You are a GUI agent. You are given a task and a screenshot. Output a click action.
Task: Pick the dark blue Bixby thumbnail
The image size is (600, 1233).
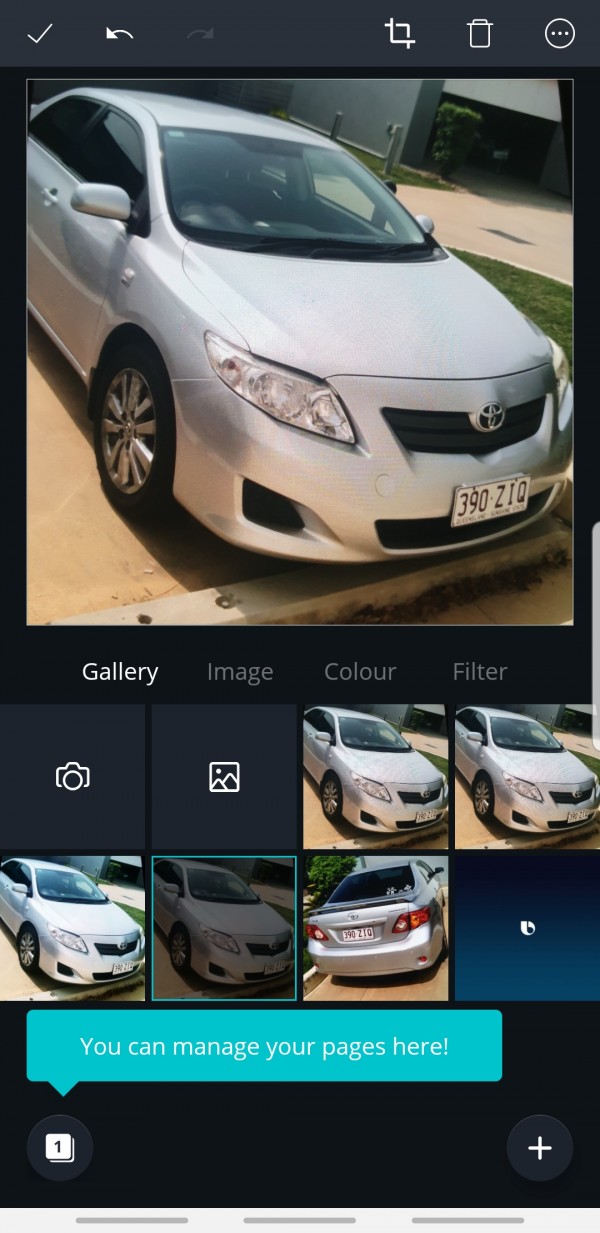[x=527, y=928]
